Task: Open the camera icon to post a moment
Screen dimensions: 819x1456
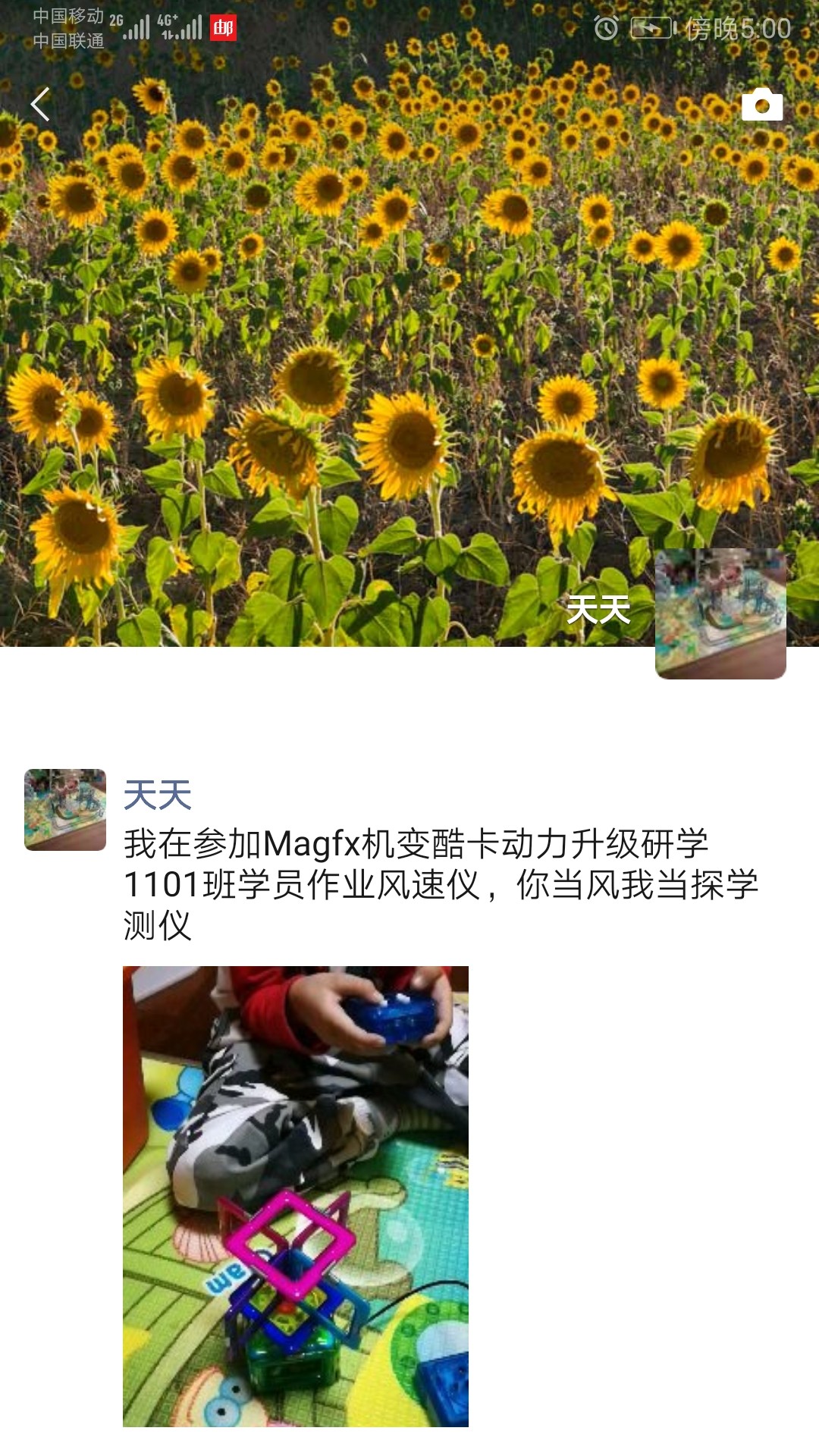Action: coord(761,105)
